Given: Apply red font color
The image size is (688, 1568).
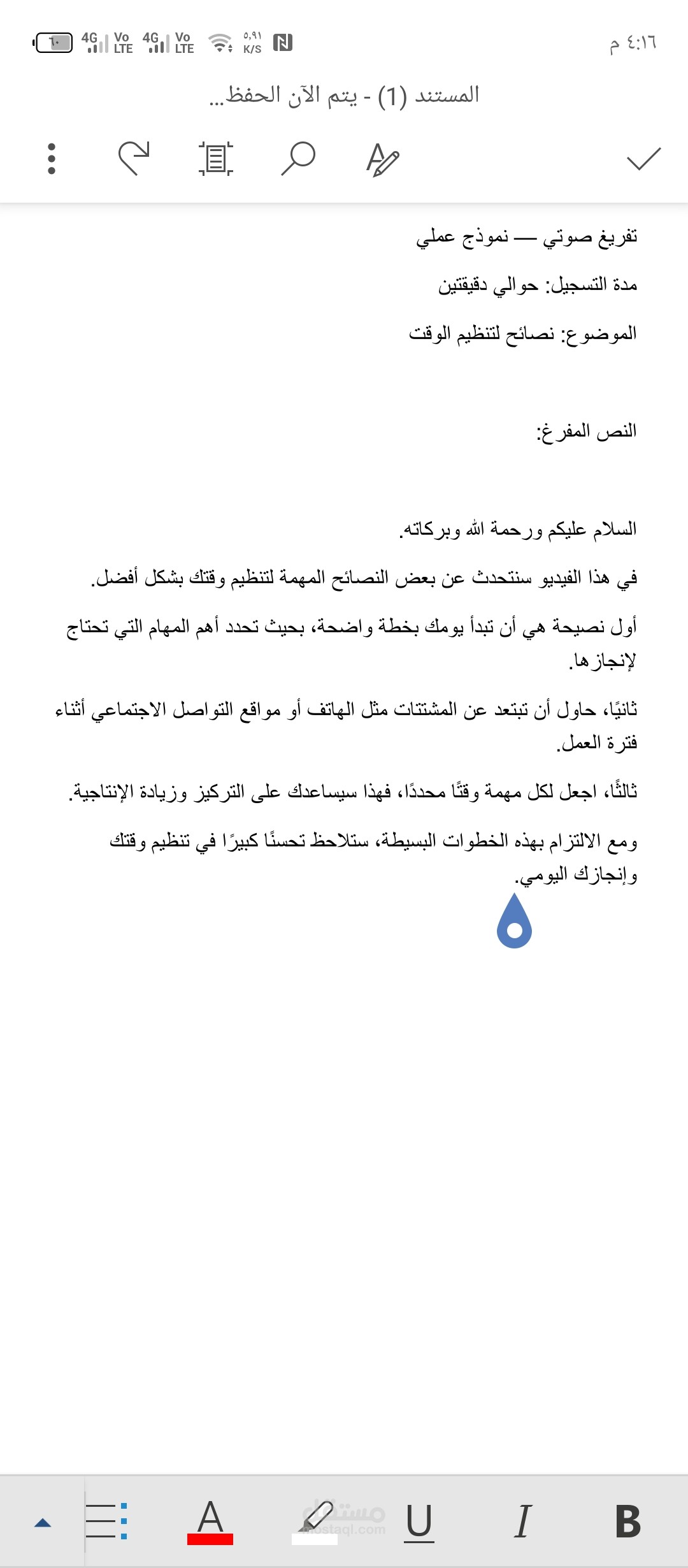Looking at the screenshot, I should [x=210, y=1521].
